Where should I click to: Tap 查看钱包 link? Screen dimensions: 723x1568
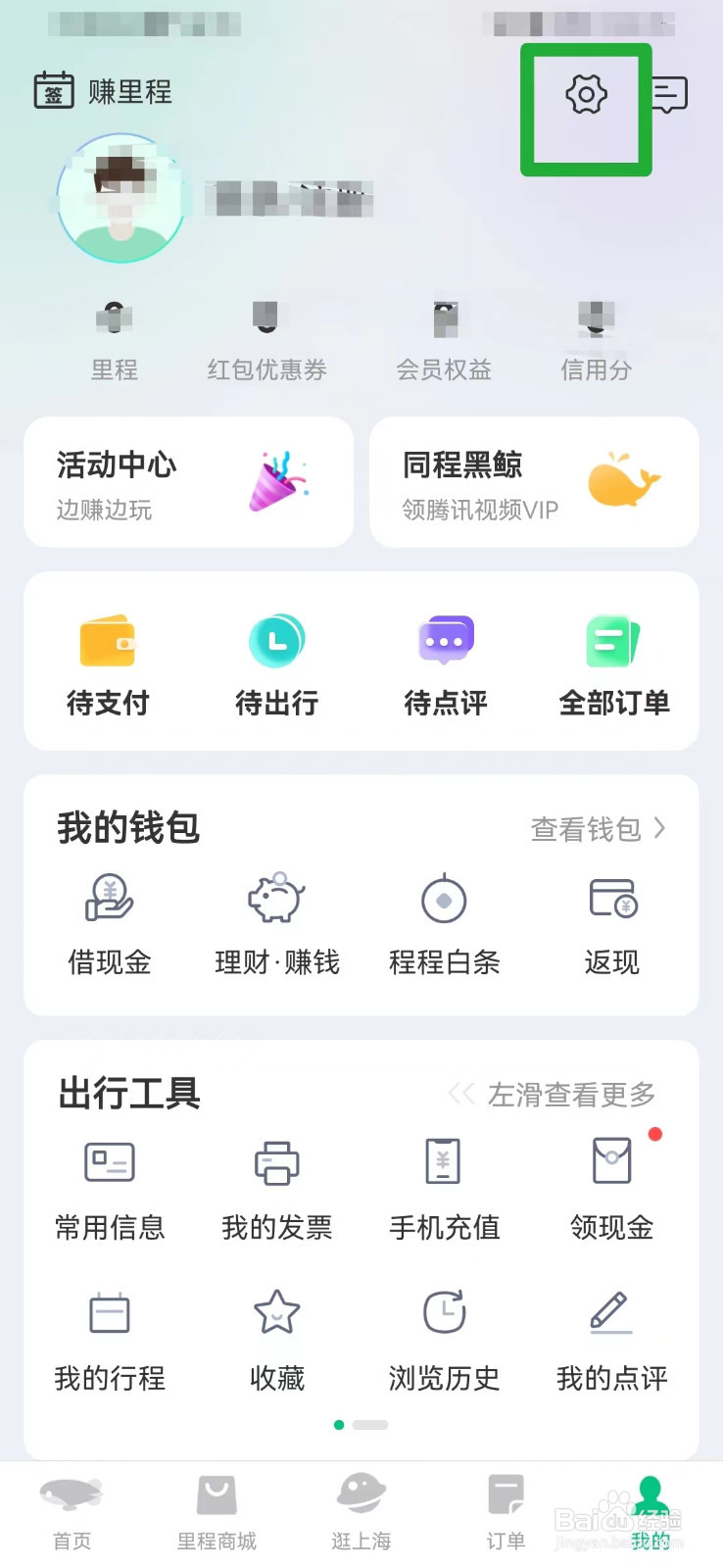coord(598,829)
